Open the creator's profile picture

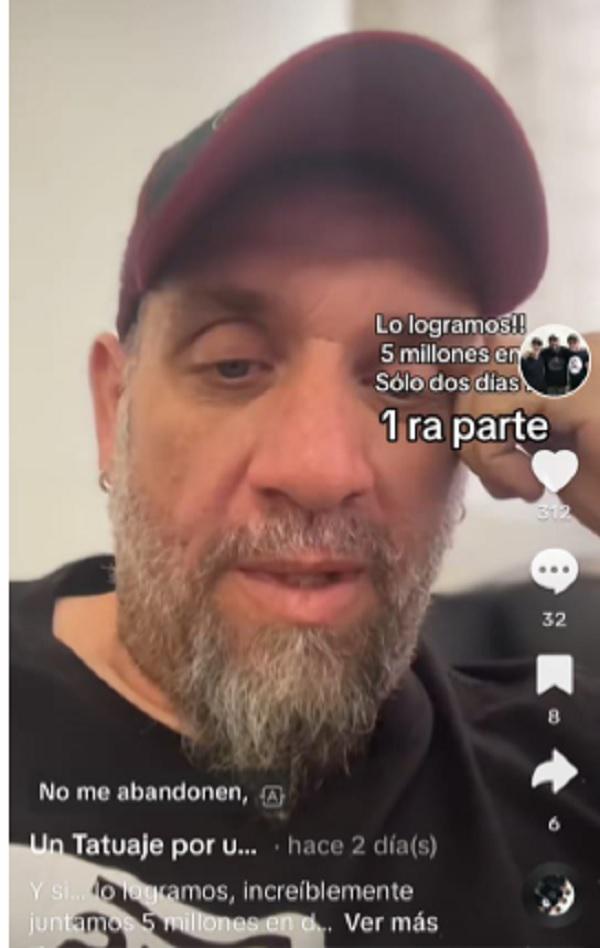coord(554,360)
